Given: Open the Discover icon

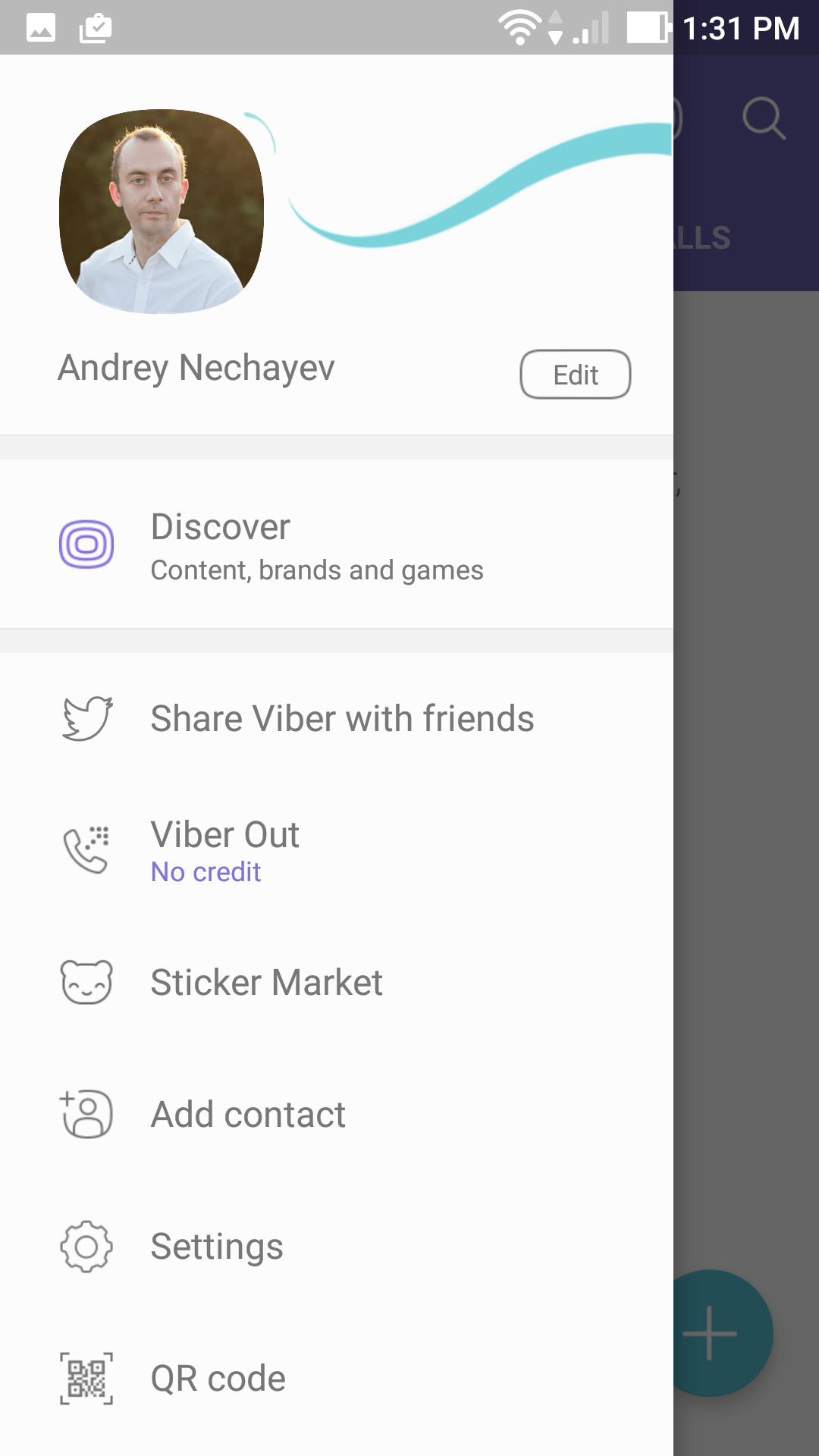Looking at the screenshot, I should (86, 544).
